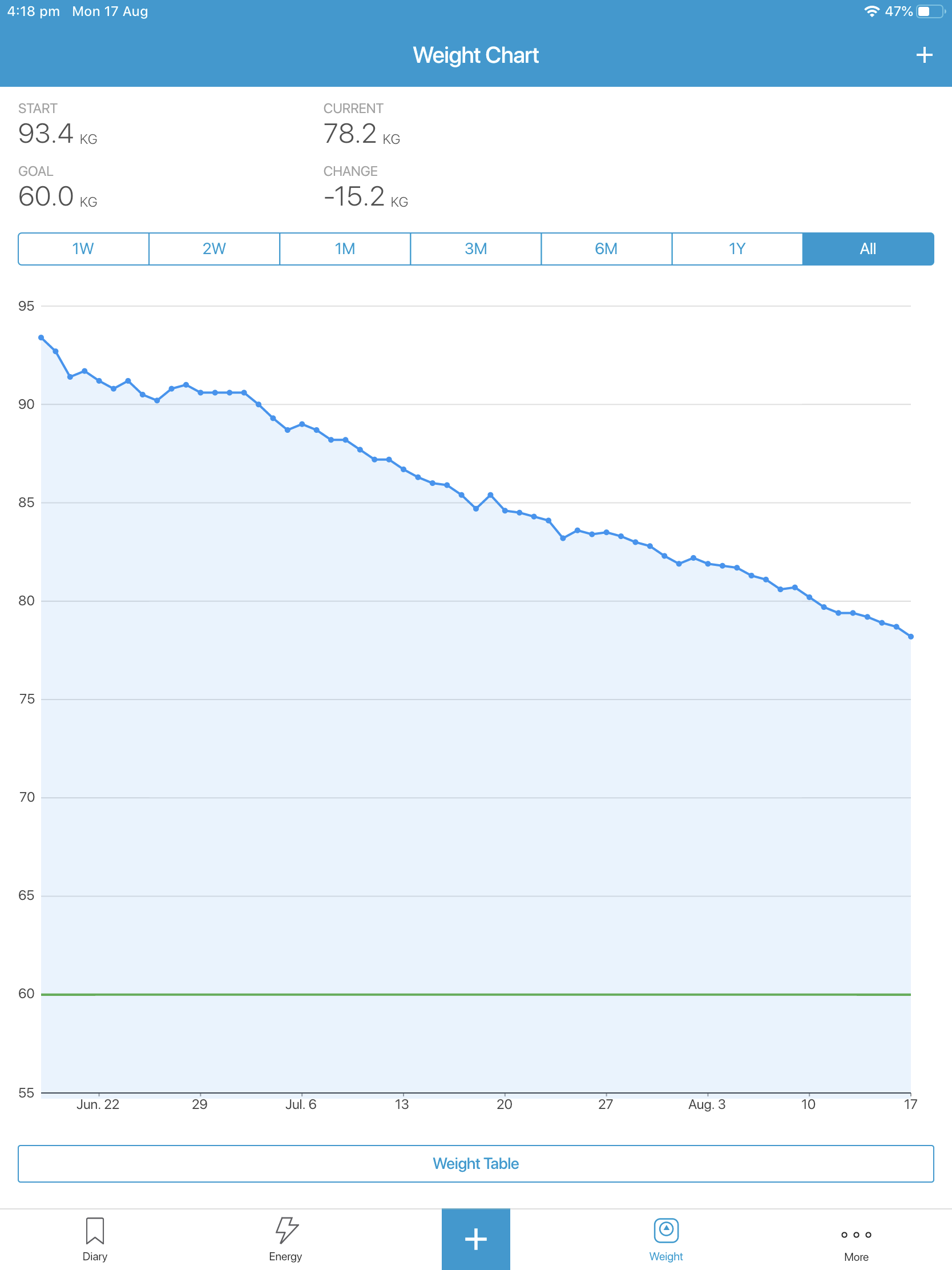Select the 6M time range
Viewport: 952px width, 1270px height.
pos(606,248)
